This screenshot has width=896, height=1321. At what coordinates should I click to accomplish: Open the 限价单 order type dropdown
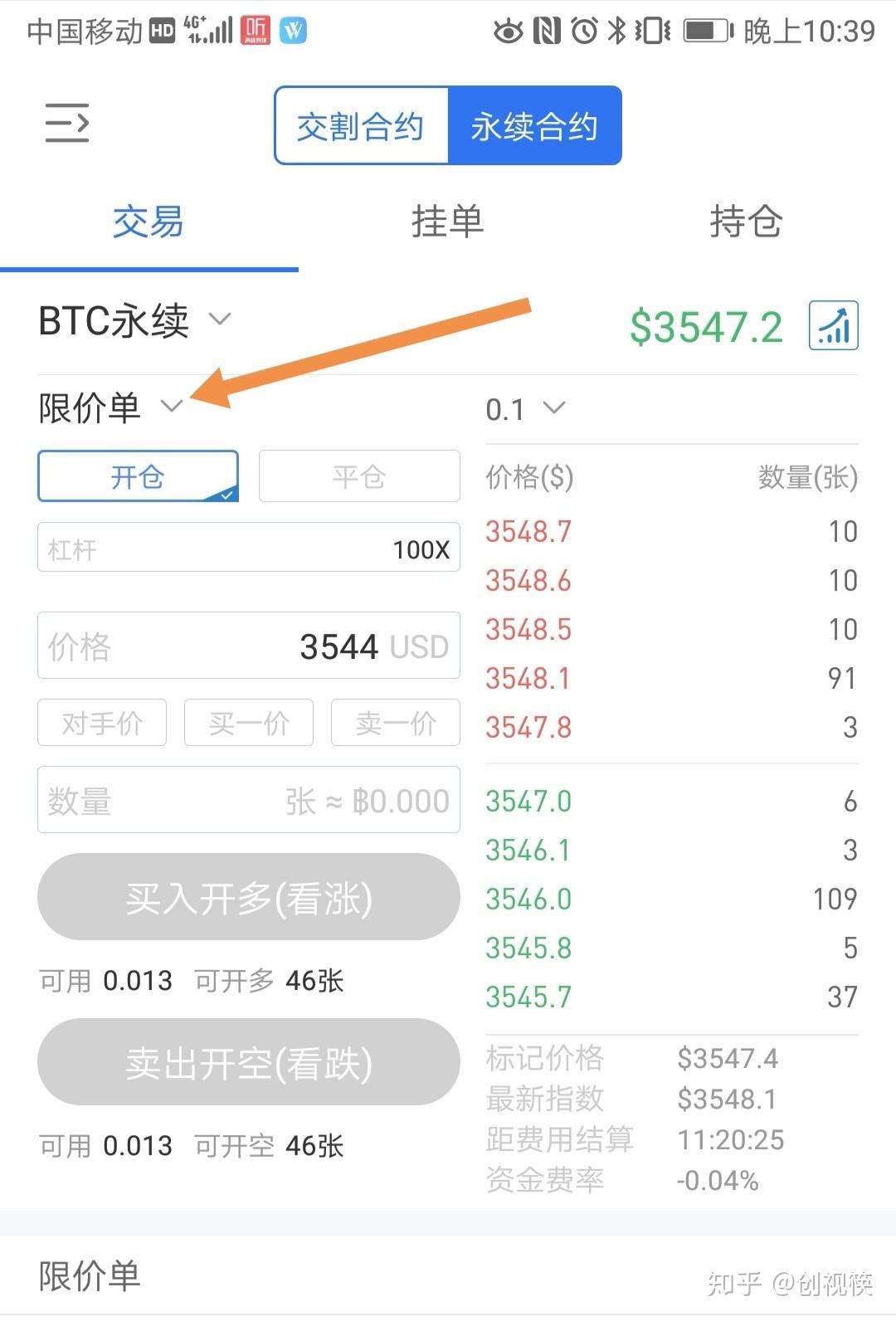point(112,407)
